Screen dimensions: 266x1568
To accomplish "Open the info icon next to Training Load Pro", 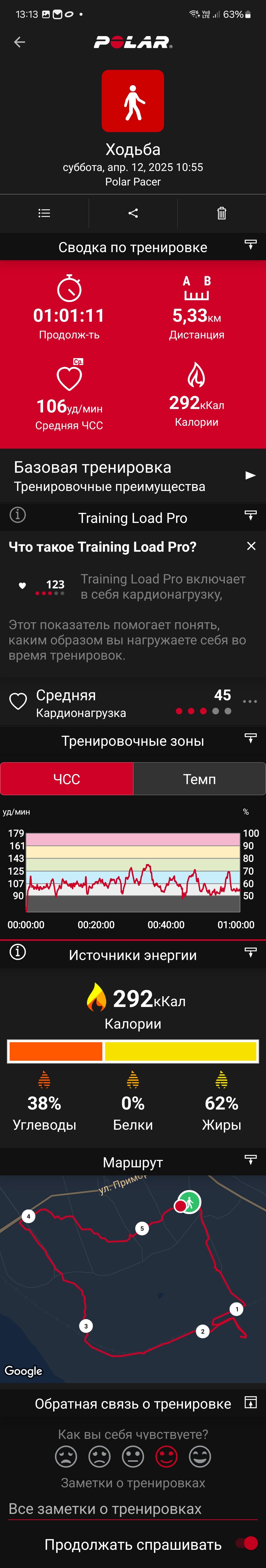I will pyautogui.click(x=18, y=516).
